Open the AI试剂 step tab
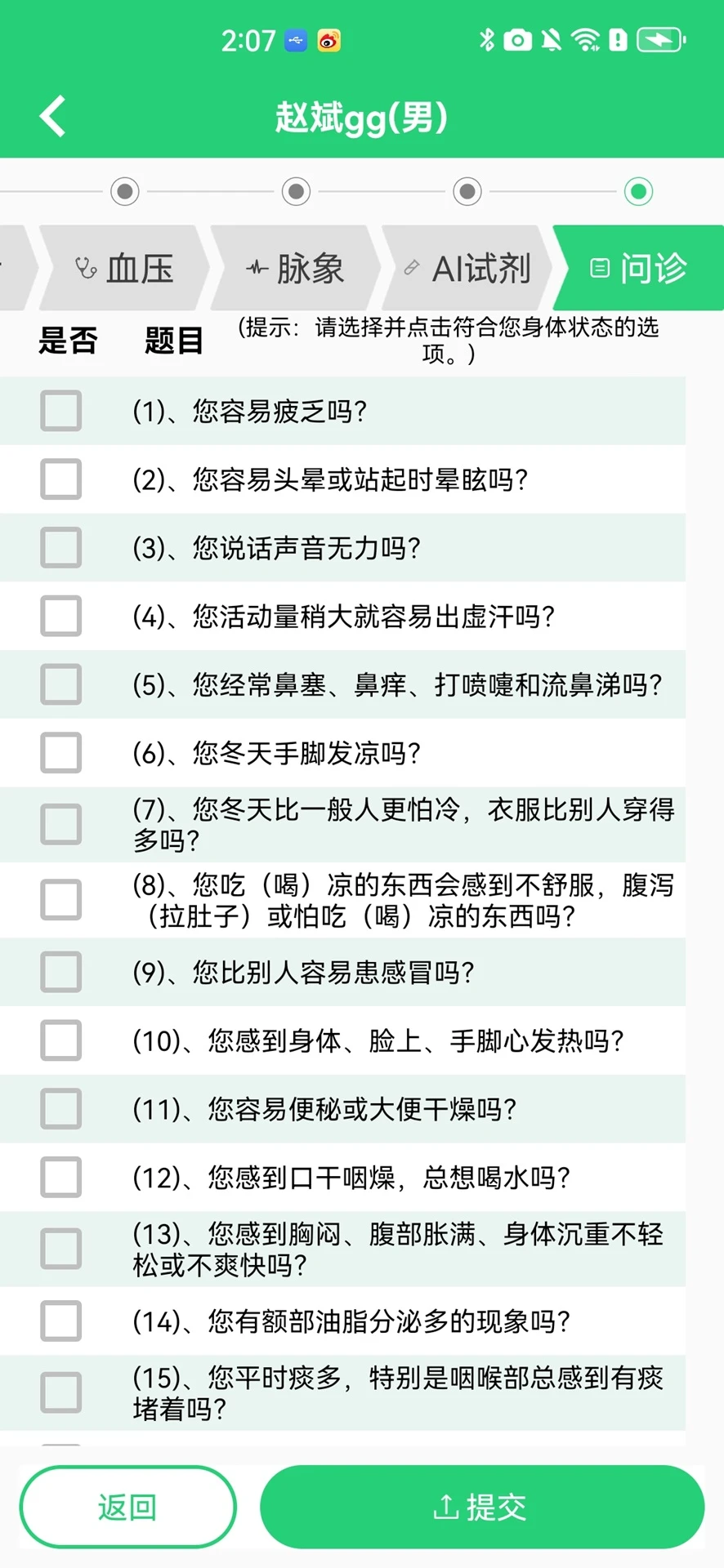The width and height of the screenshot is (724, 1568). click(467, 269)
